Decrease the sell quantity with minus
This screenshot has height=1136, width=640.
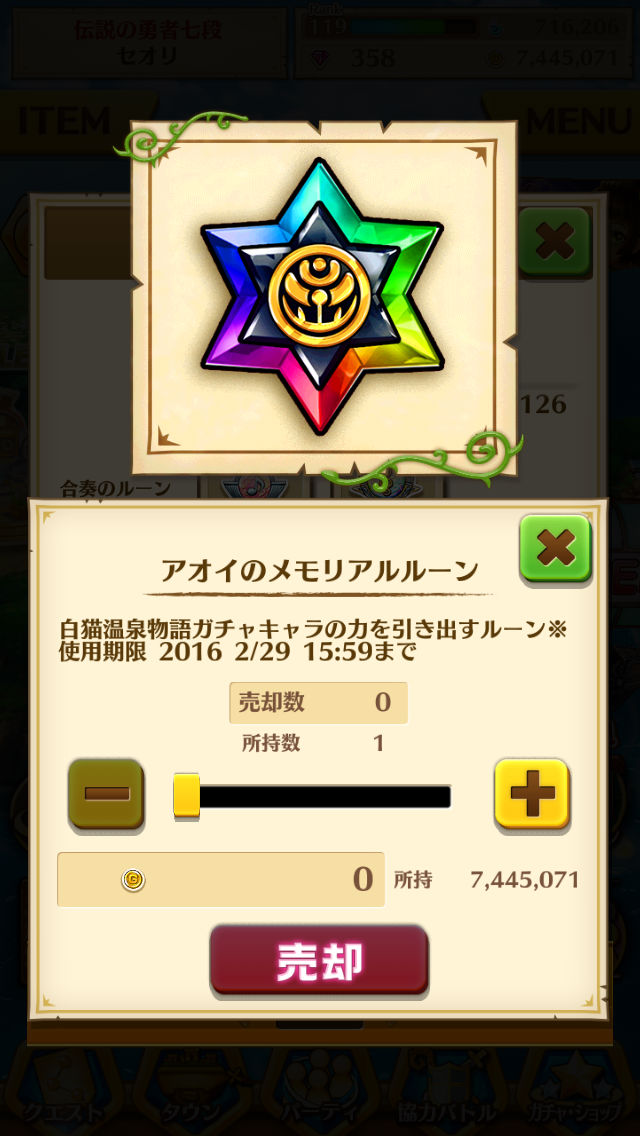pos(106,794)
